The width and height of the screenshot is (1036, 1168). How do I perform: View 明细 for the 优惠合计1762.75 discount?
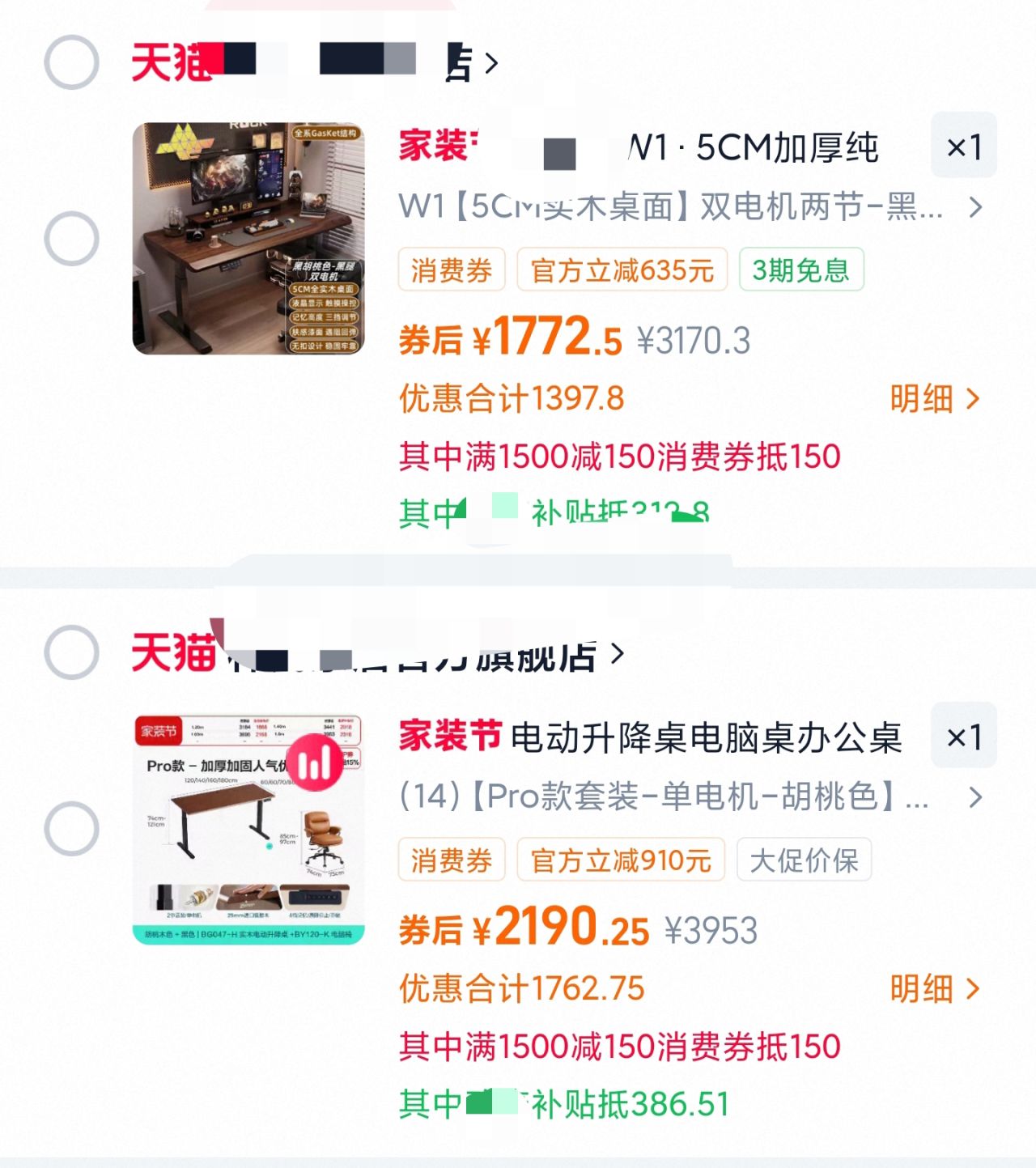point(935,988)
